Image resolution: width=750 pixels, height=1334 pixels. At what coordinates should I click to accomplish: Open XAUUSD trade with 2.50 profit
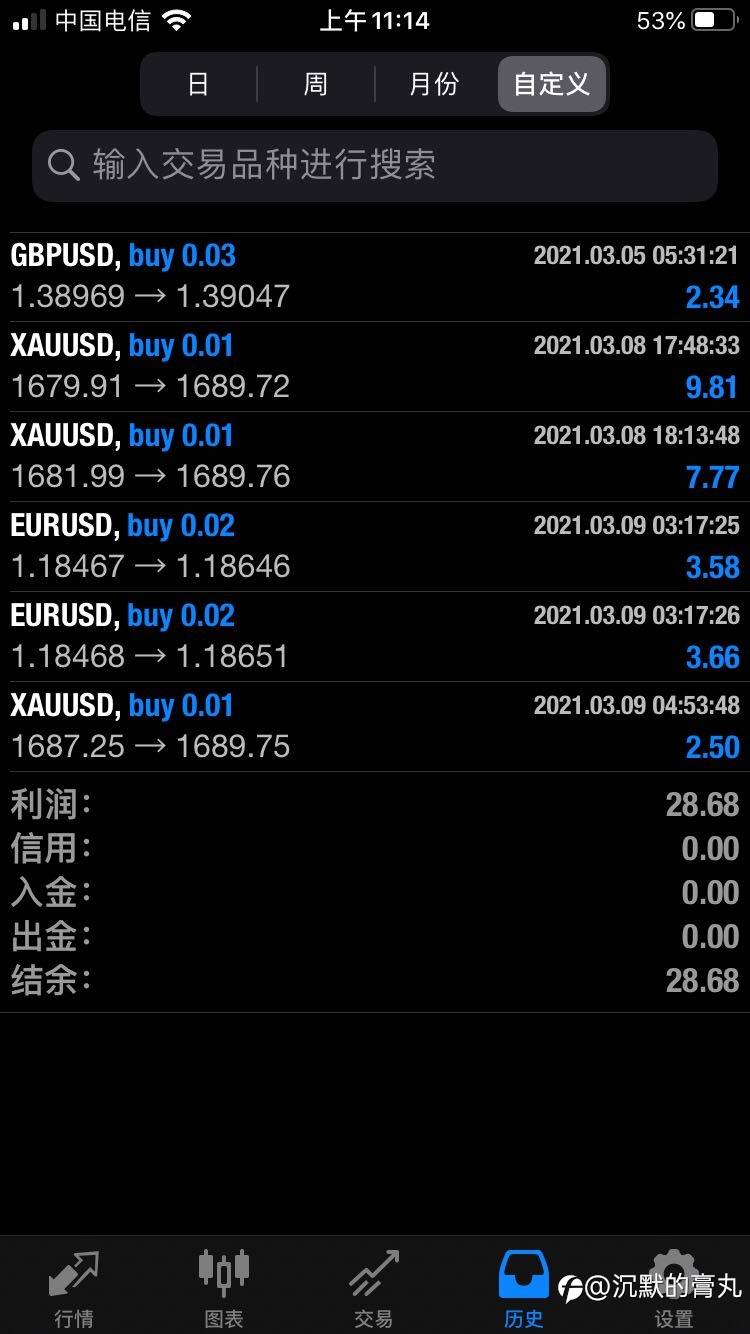coord(375,726)
